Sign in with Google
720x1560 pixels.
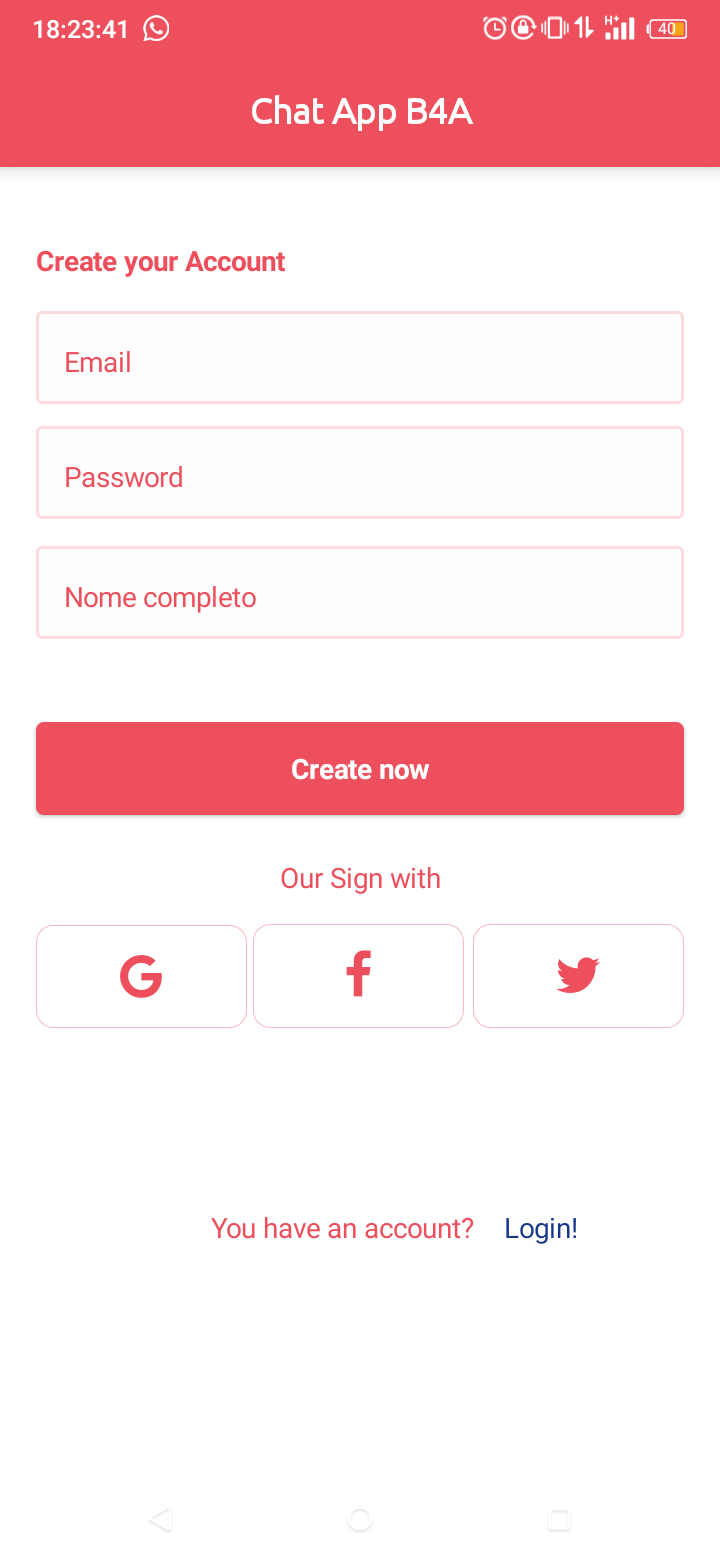(141, 976)
